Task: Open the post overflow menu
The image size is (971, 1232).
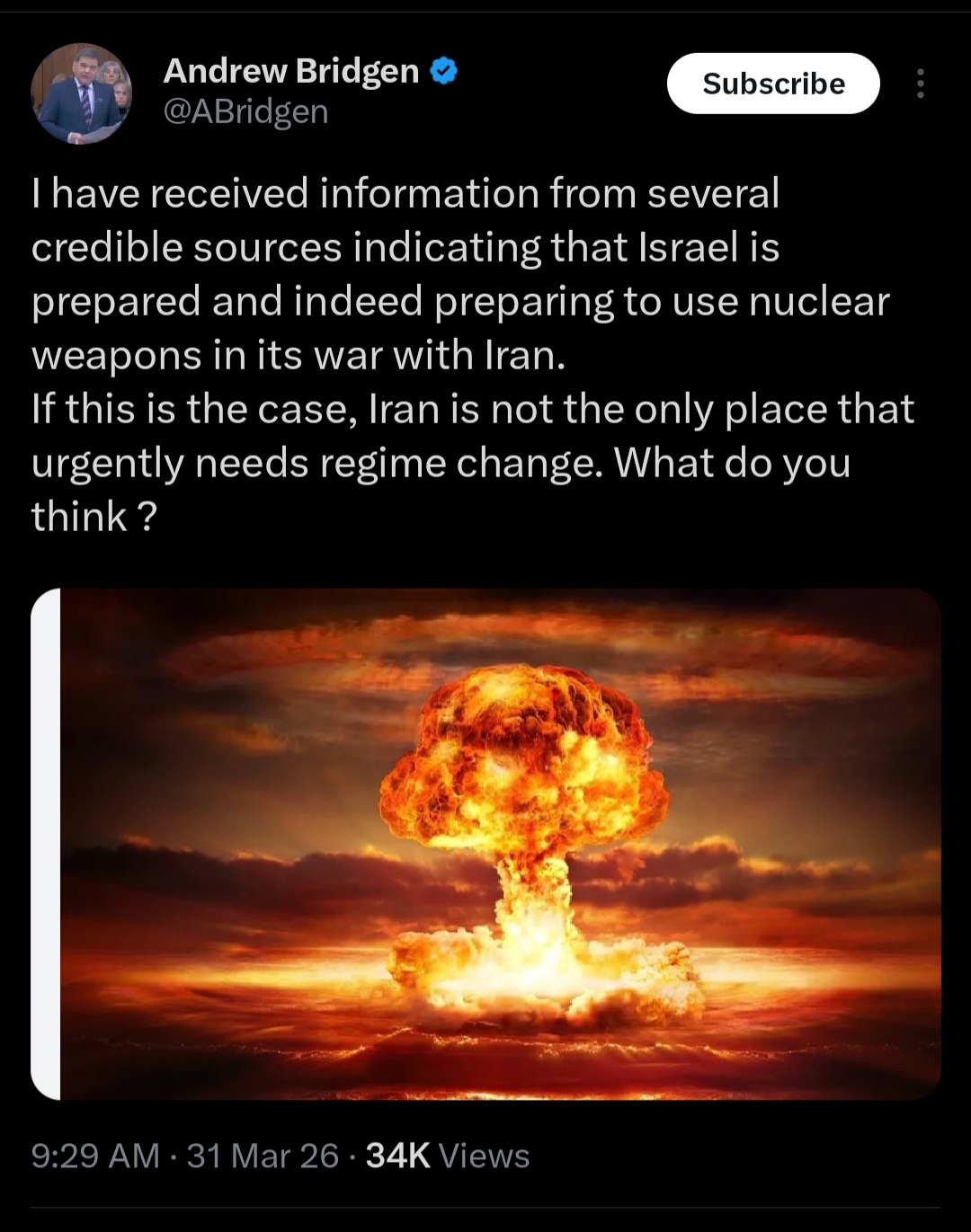Action: (x=919, y=84)
